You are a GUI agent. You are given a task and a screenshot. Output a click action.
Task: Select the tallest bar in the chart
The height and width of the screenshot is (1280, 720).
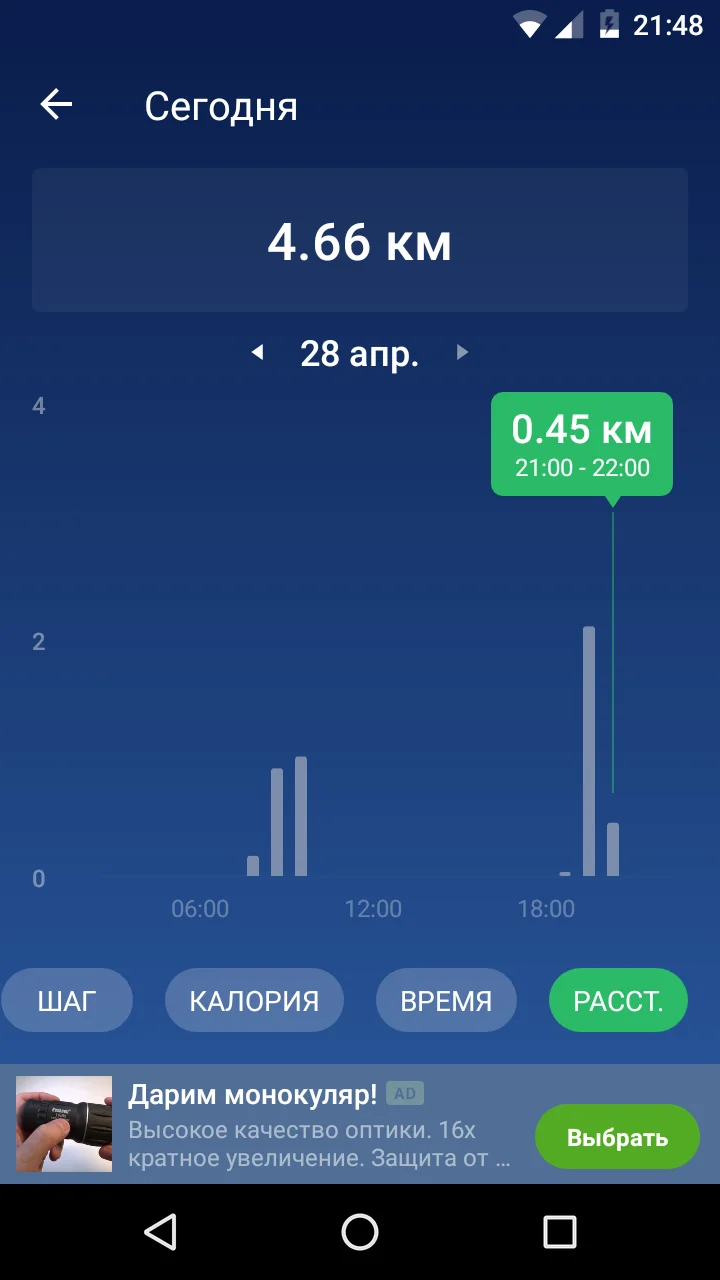(589, 751)
